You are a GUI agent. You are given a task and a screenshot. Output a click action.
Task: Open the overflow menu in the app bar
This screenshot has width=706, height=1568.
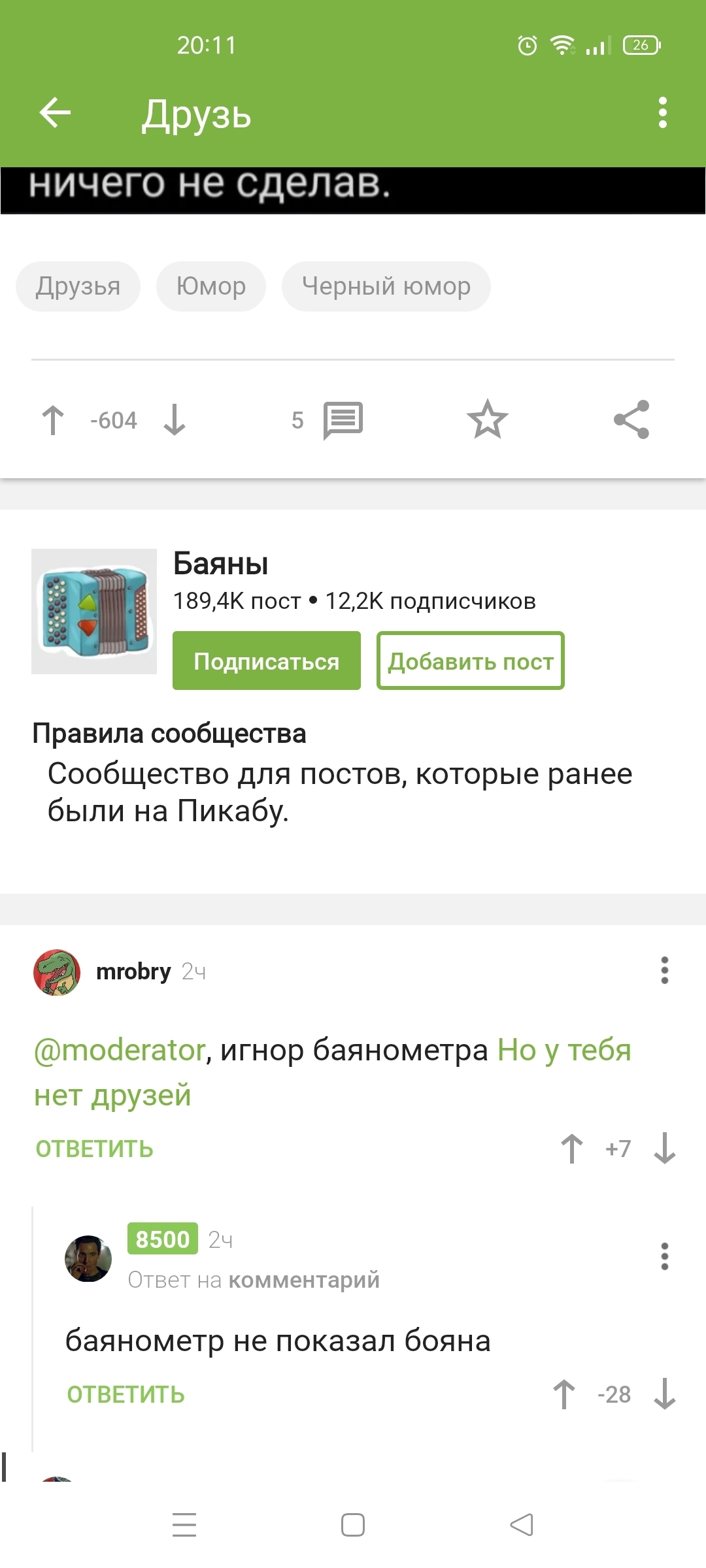(662, 113)
